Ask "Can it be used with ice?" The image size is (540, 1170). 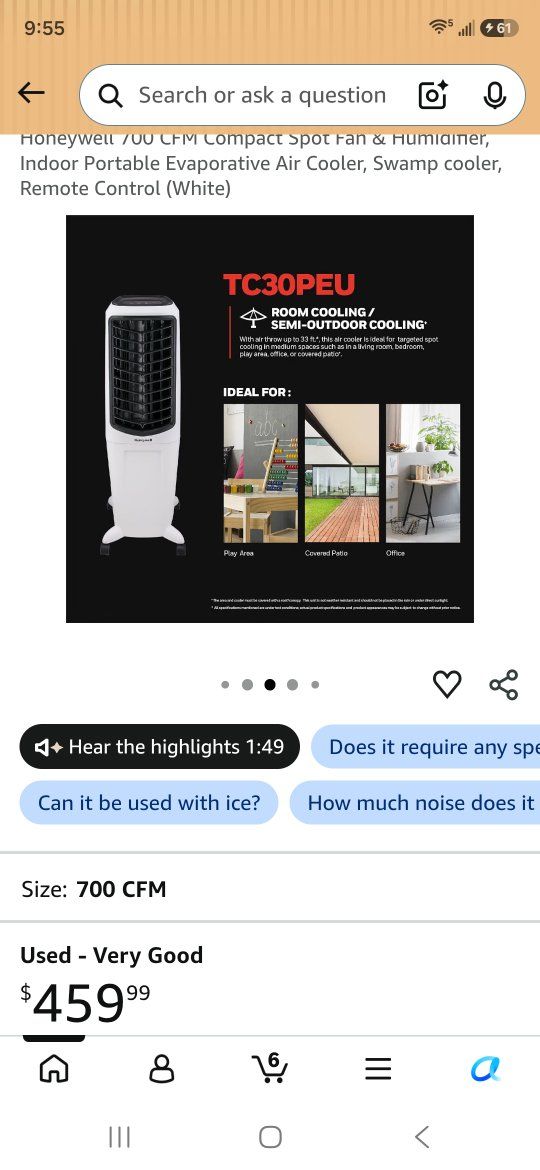(x=149, y=803)
